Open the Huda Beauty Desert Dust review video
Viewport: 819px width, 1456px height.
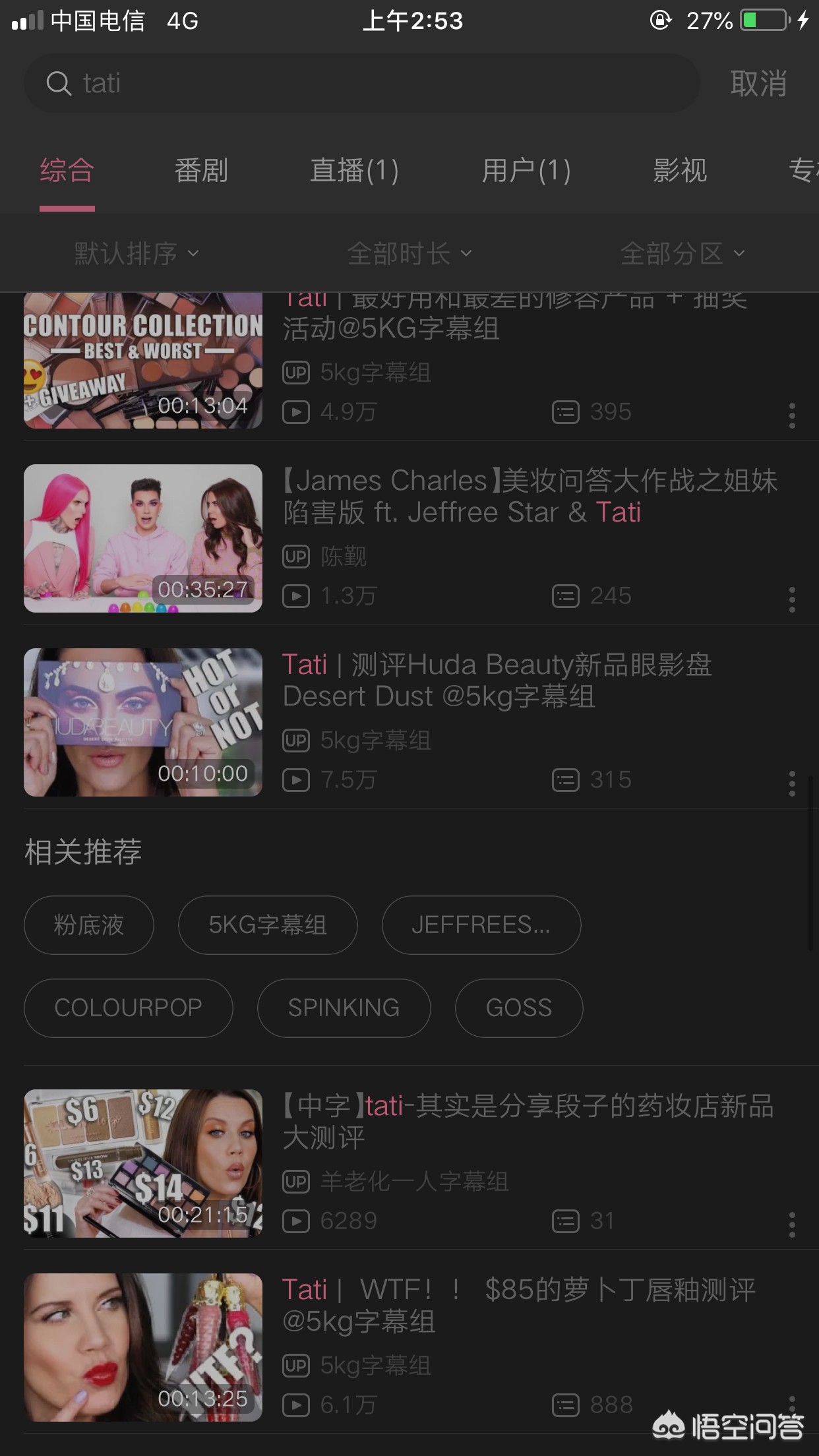click(x=462, y=681)
